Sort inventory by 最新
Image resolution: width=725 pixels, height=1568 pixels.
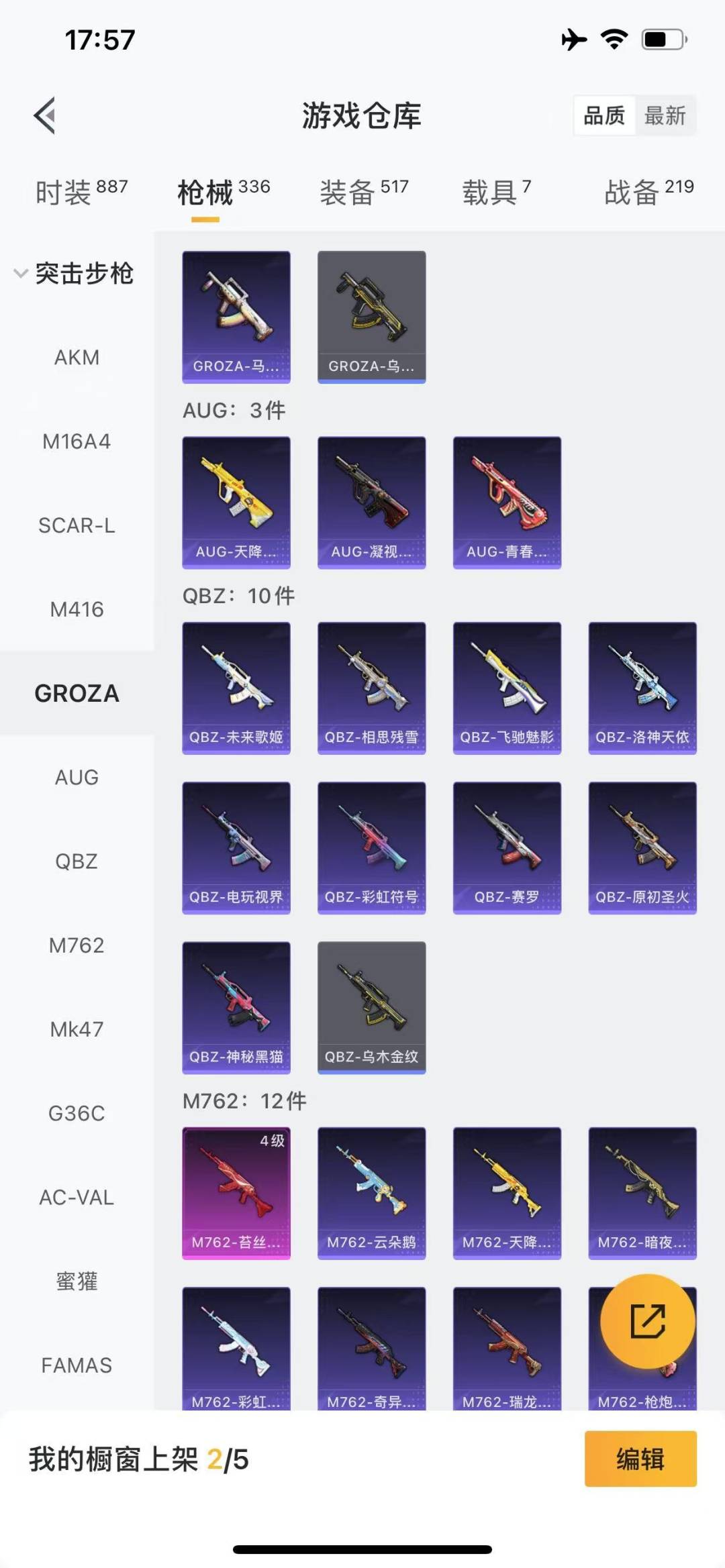coord(665,115)
